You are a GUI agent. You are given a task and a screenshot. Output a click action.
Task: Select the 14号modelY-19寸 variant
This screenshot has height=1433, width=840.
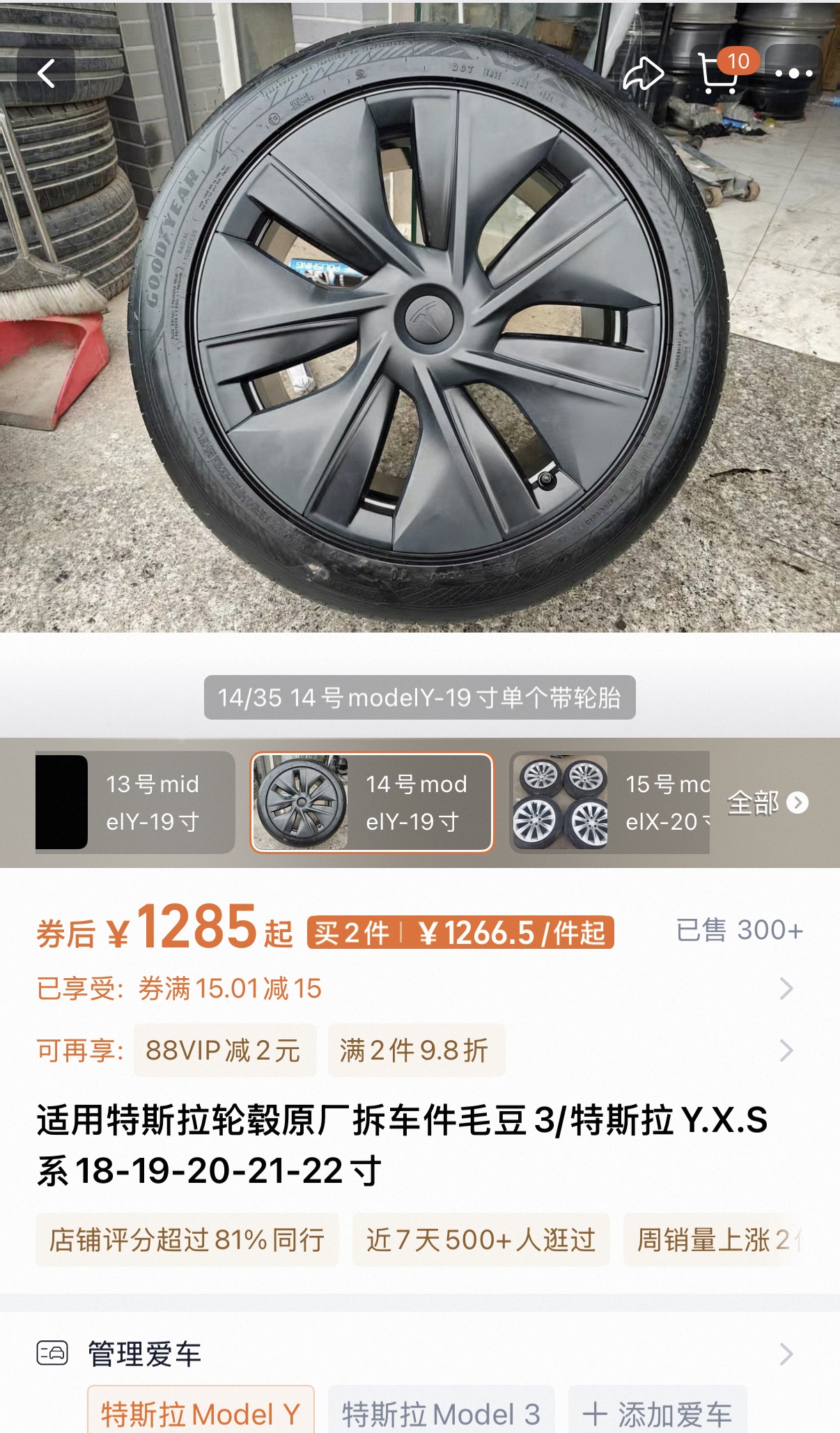click(x=371, y=801)
